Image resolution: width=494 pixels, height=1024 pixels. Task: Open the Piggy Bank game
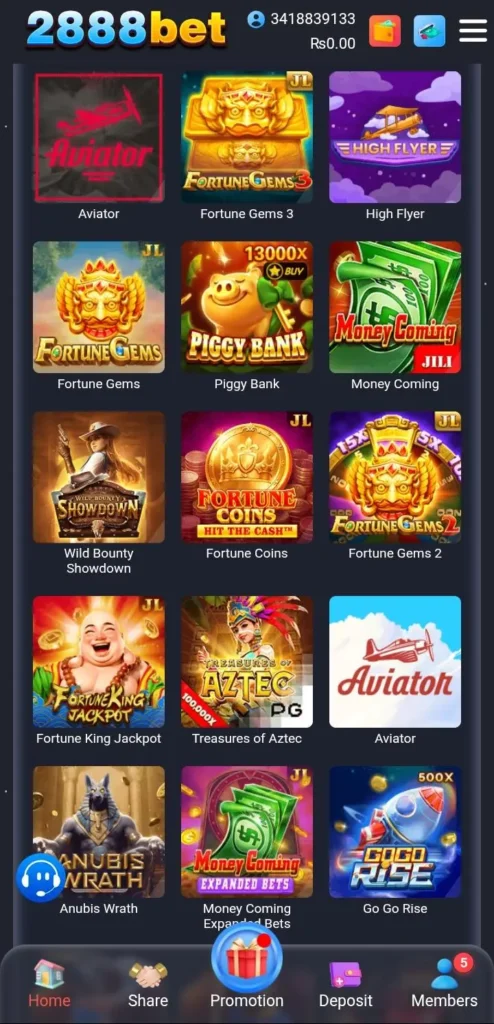247,307
